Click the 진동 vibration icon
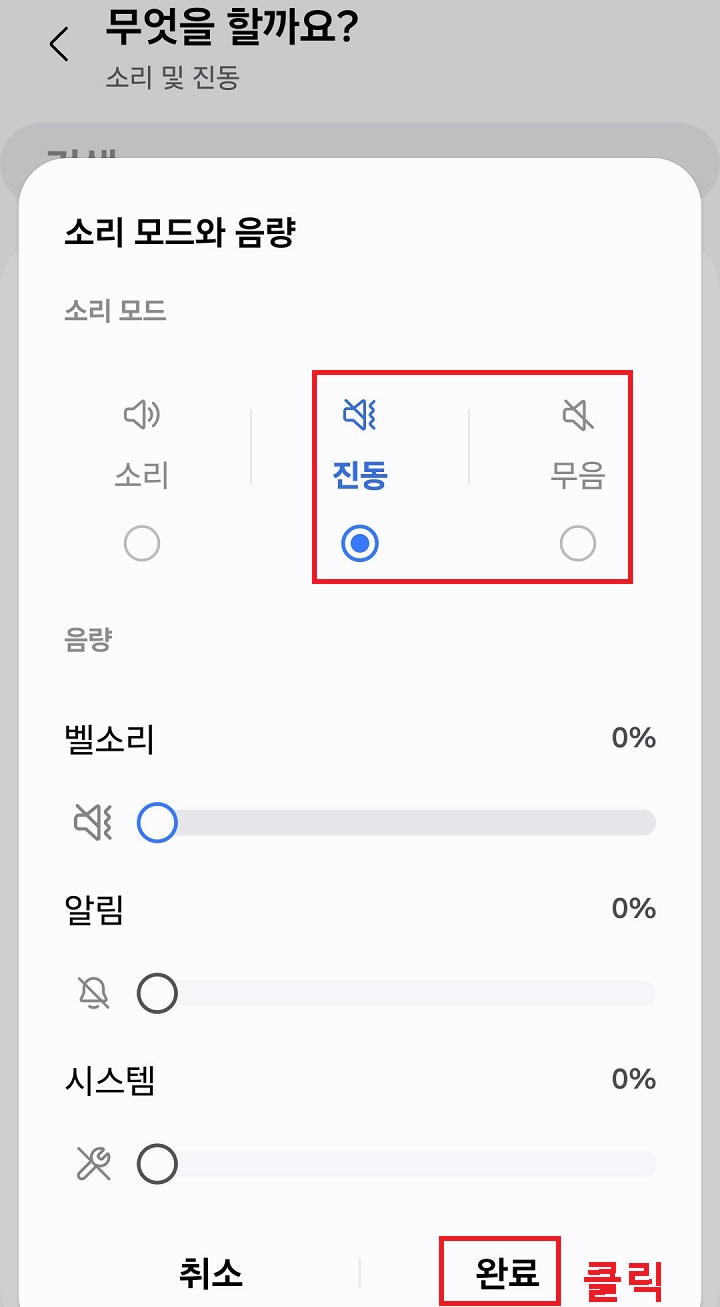The width and height of the screenshot is (720, 1307). click(x=358, y=416)
